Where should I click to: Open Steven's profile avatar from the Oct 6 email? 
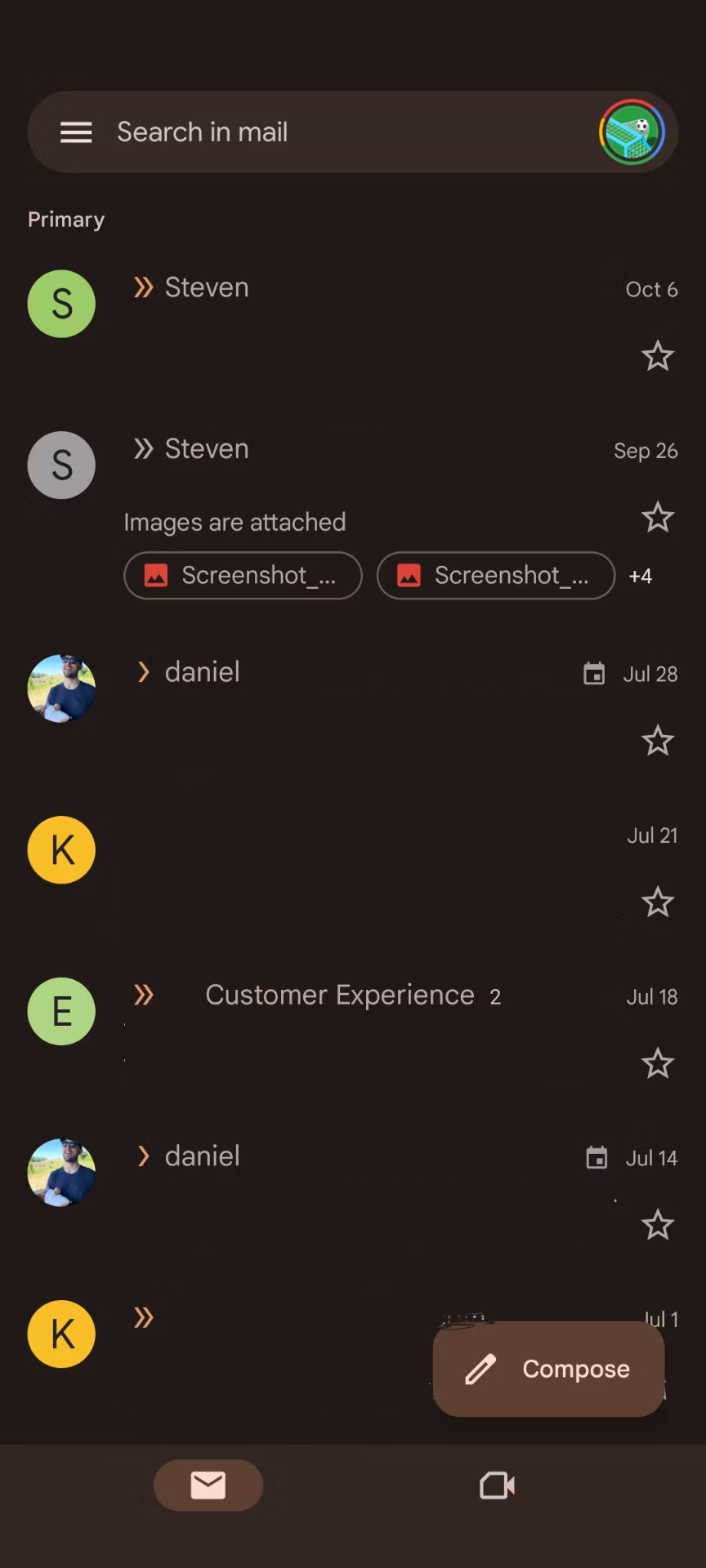pos(61,303)
